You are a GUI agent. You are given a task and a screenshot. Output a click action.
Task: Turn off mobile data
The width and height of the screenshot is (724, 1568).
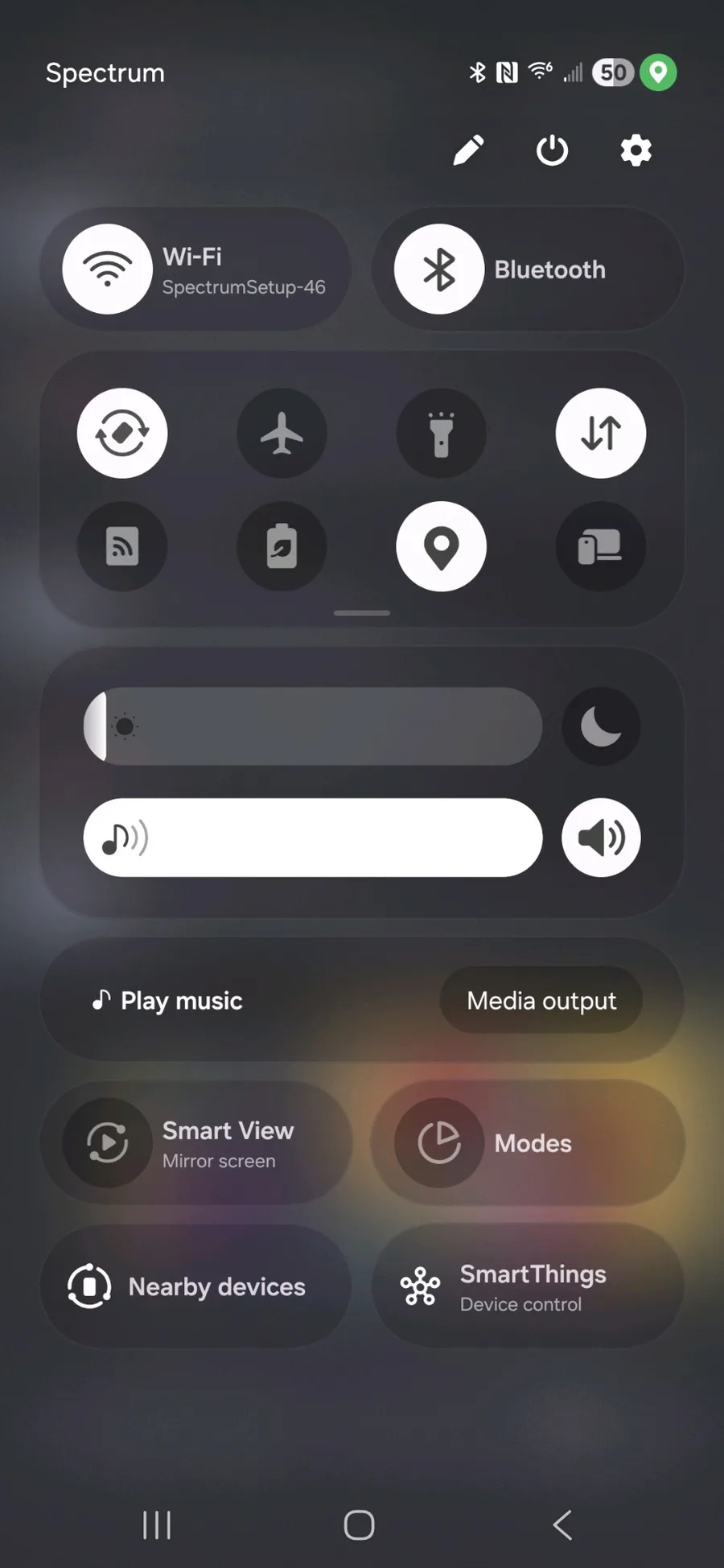pyautogui.click(x=600, y=434)
